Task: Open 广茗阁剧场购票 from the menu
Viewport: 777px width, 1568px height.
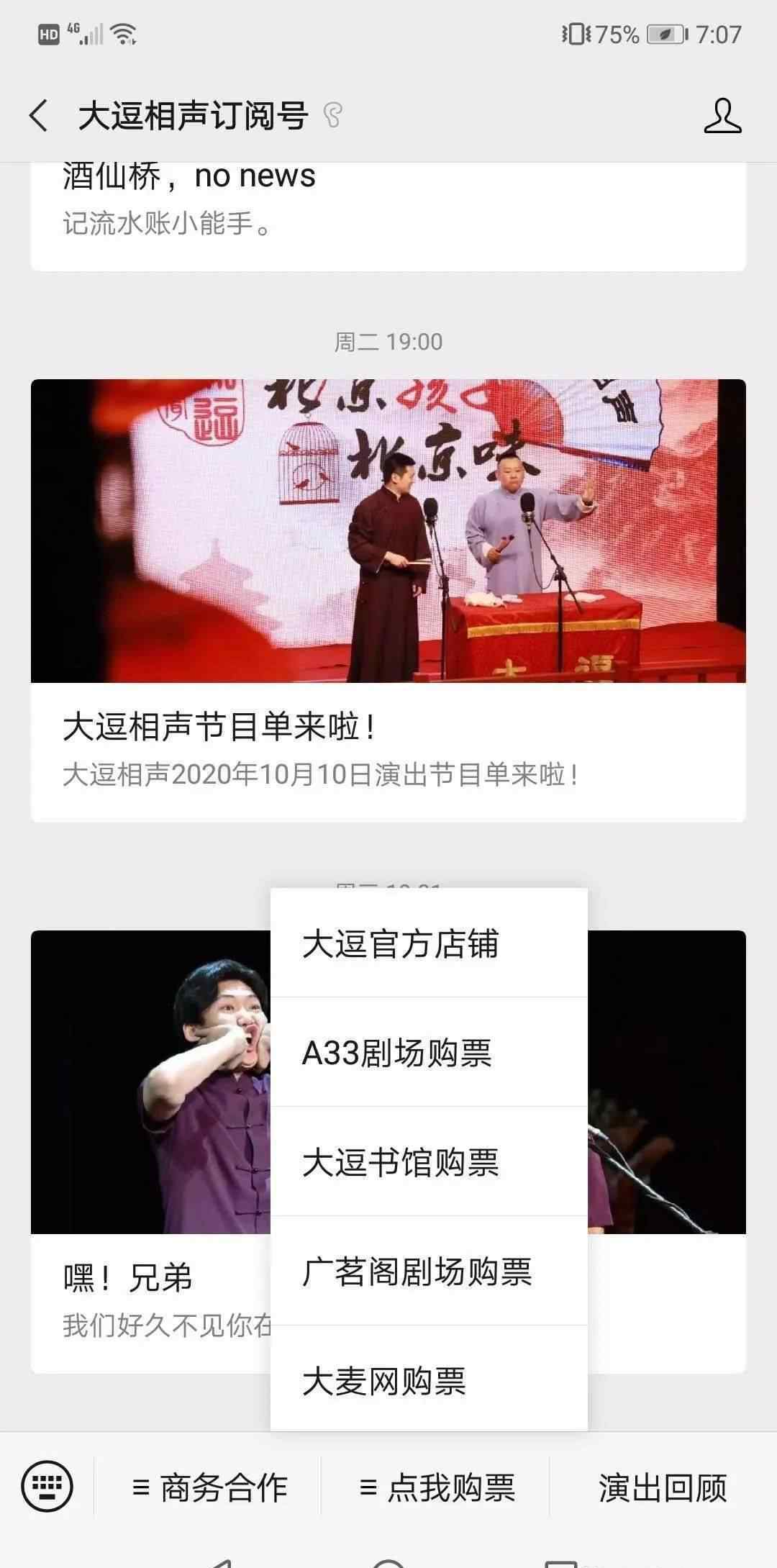Action: tap(429, 1272)
